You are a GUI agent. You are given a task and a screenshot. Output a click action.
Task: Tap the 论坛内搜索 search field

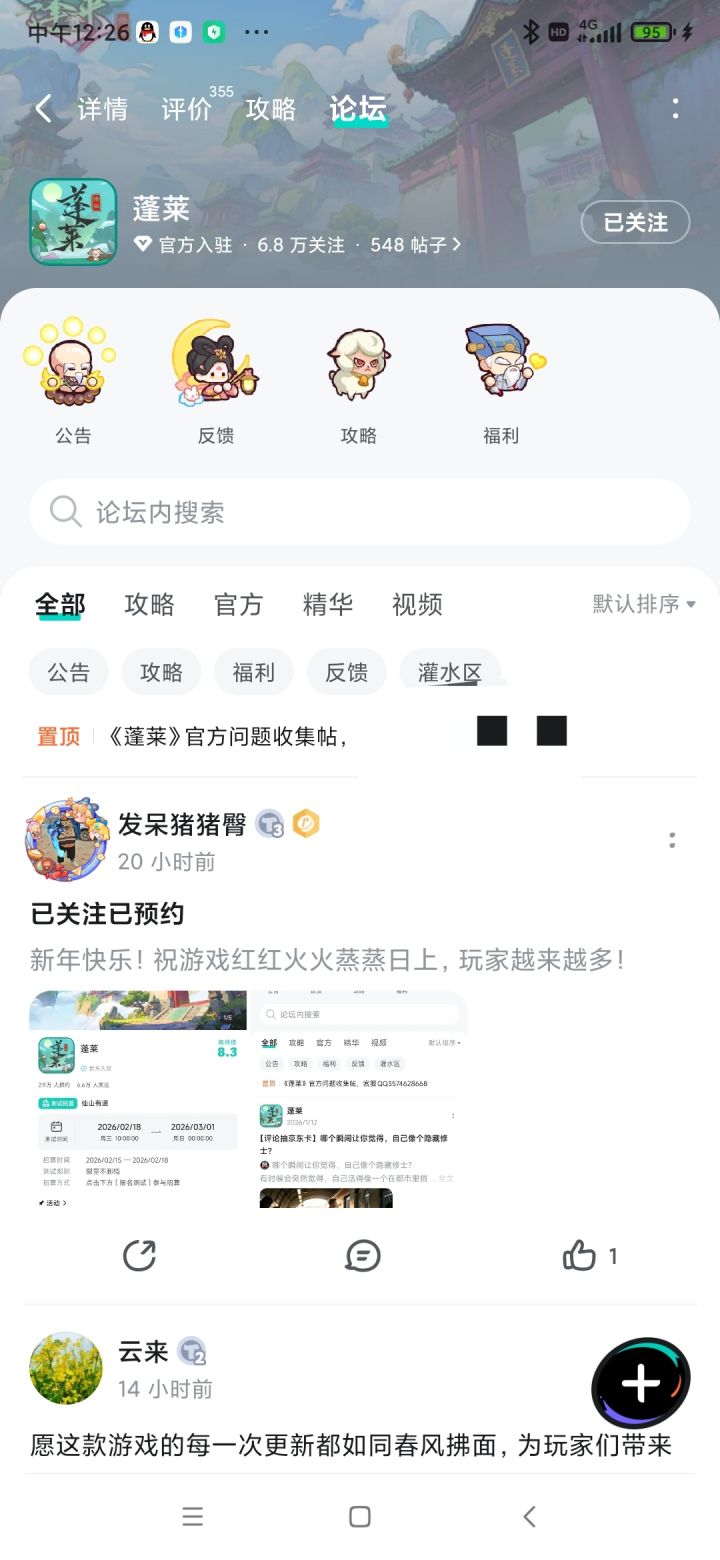(360, 511)
